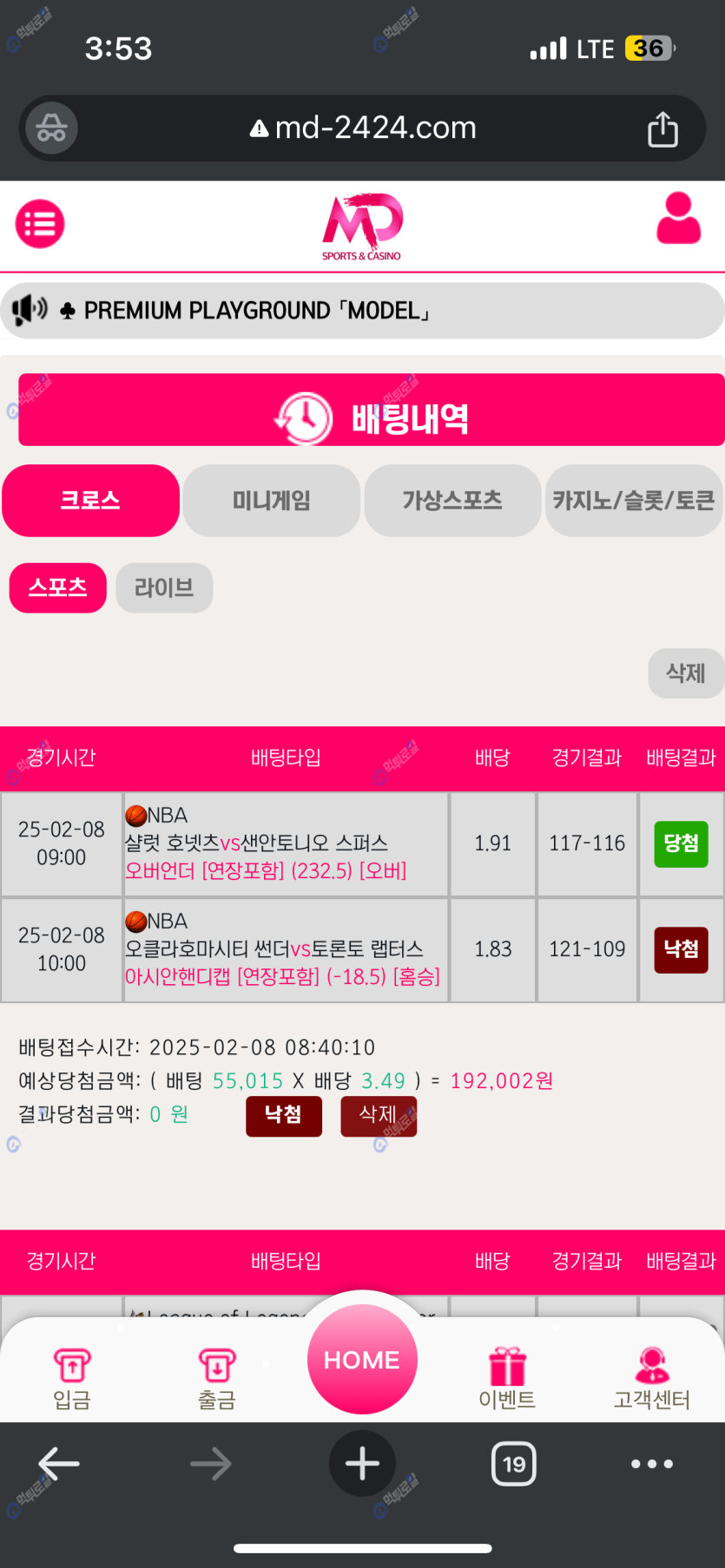Switch to the 라이브 sub-tab
Image resolution: width=725 pixels, height=1568 pixels.
point(164,587)
